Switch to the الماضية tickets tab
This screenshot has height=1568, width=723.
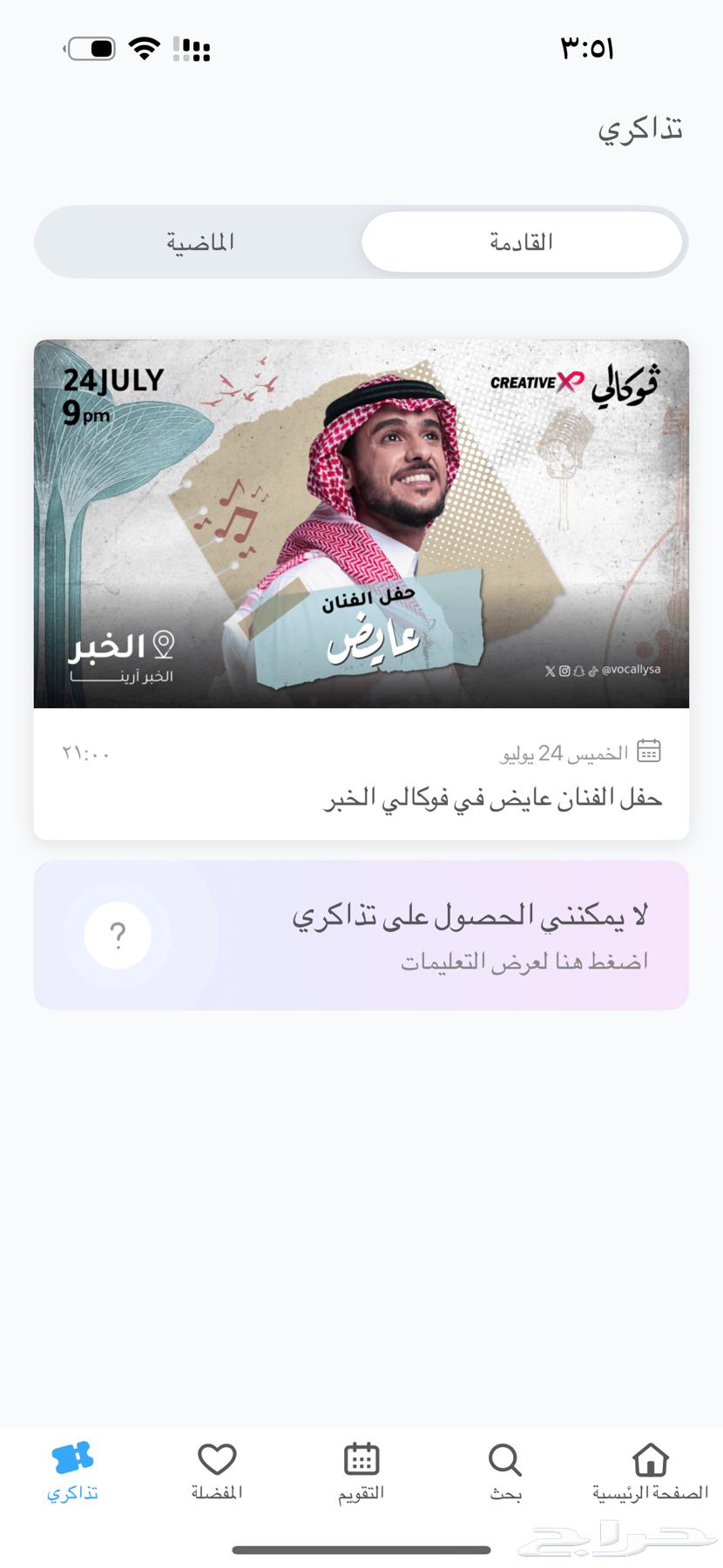click(200, 242)
